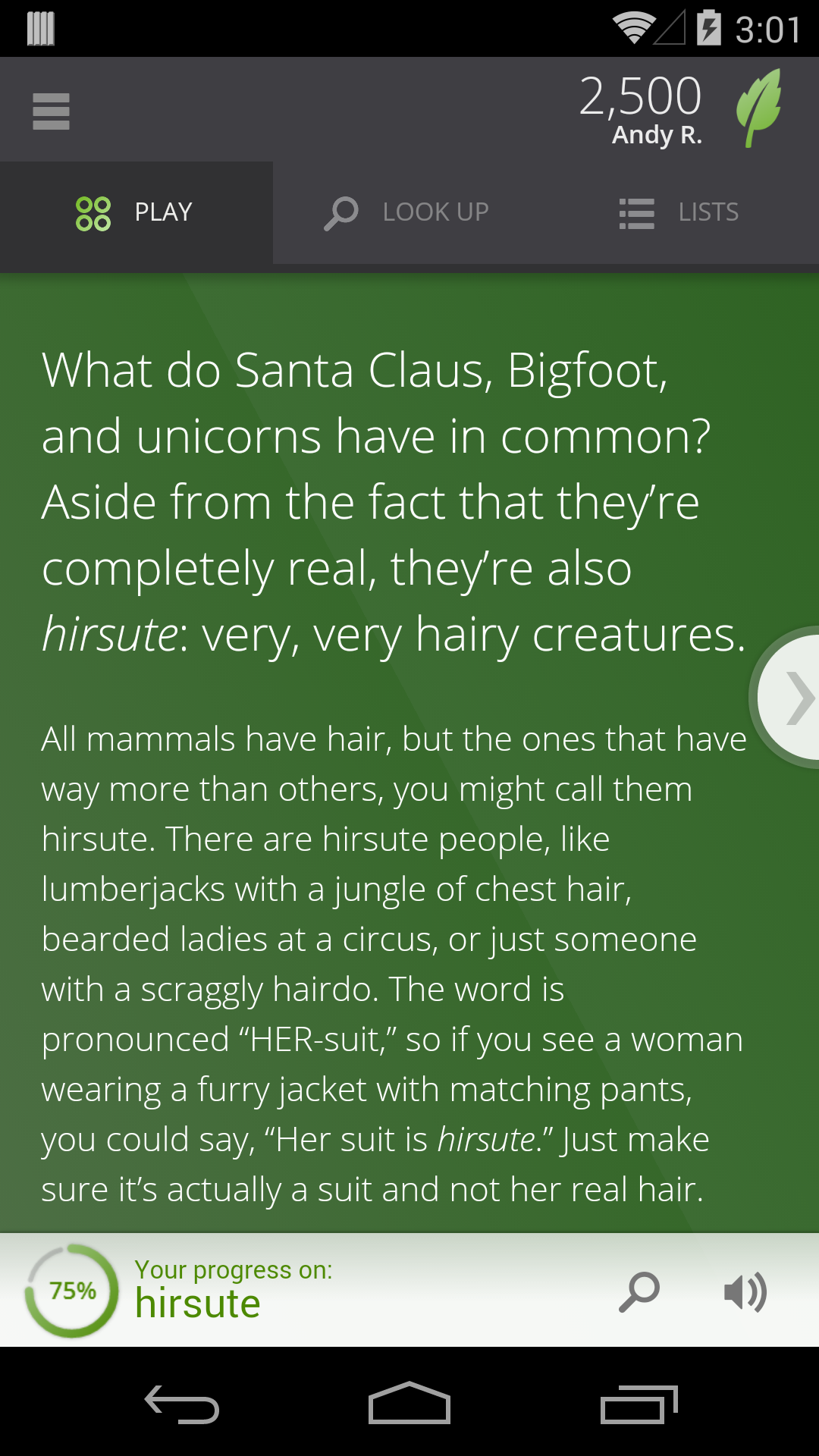Switch to the Look Up tab
The height and width of the screenshot is (1456, 819).
tap(408, 212)
